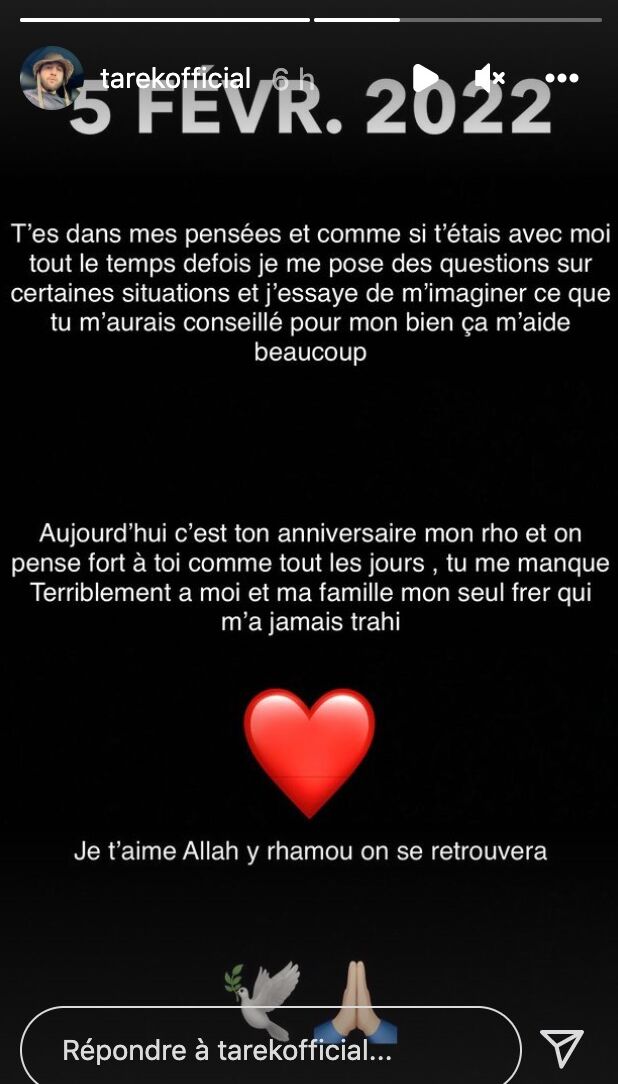Open tarekofficial's profile picture

[52, 78]
